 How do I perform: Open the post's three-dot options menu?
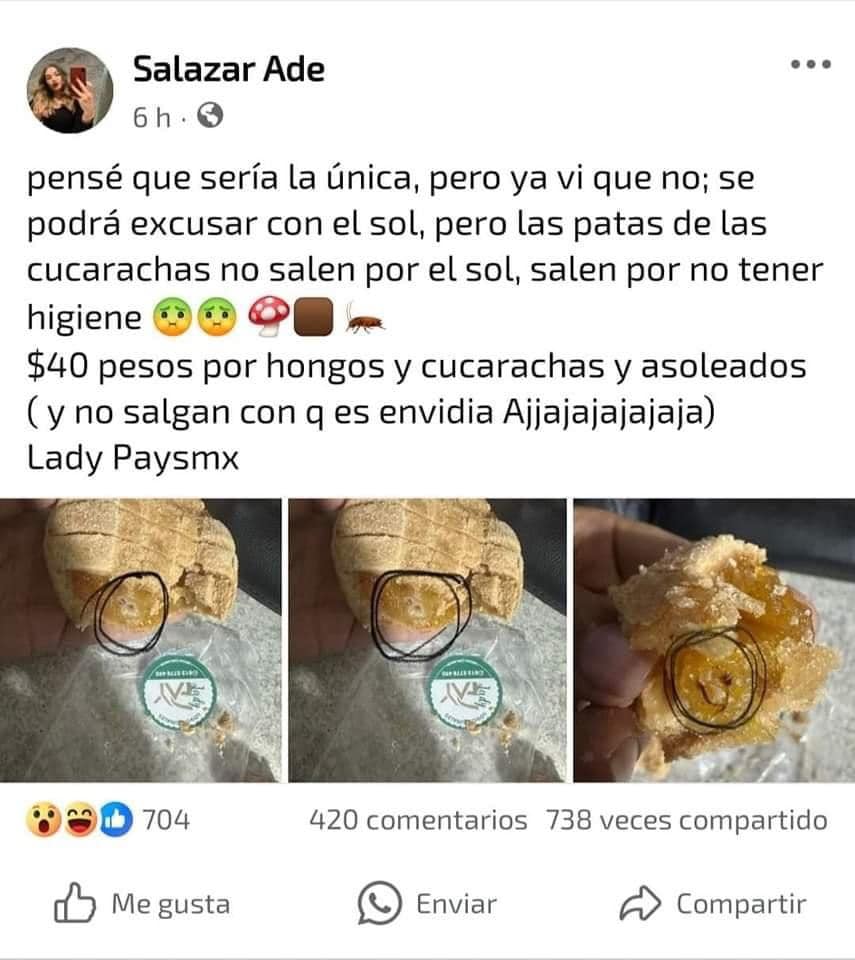pos(809,65)
